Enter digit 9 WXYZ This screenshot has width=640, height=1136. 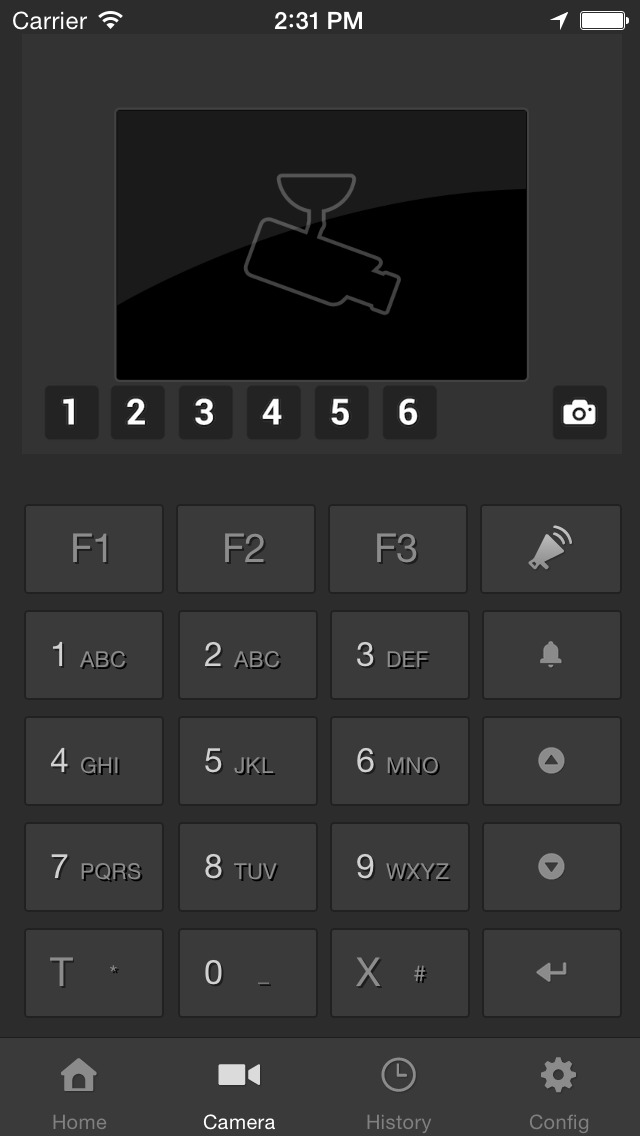(x=400, y=866)
